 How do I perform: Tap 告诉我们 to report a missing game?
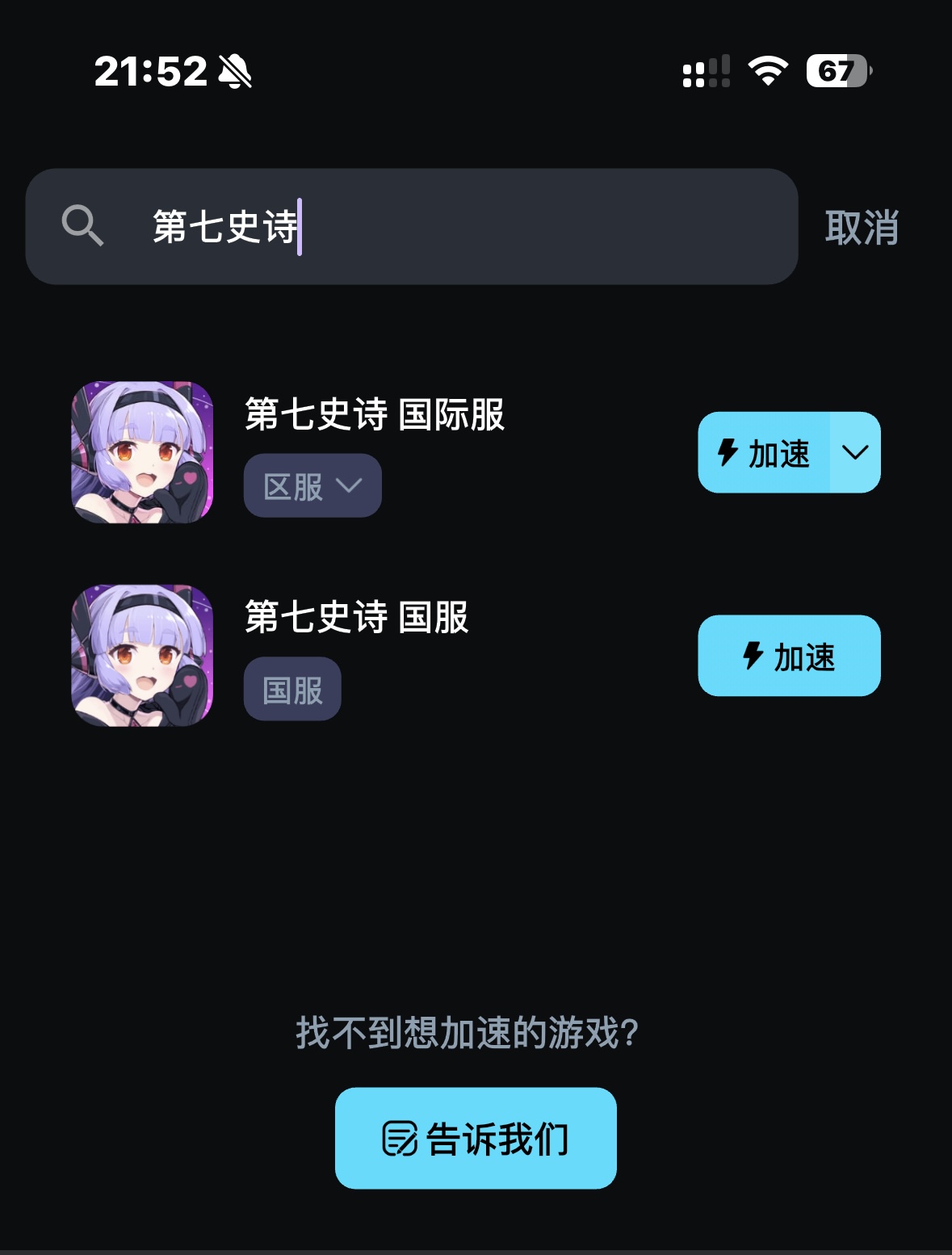point(476,1139)
